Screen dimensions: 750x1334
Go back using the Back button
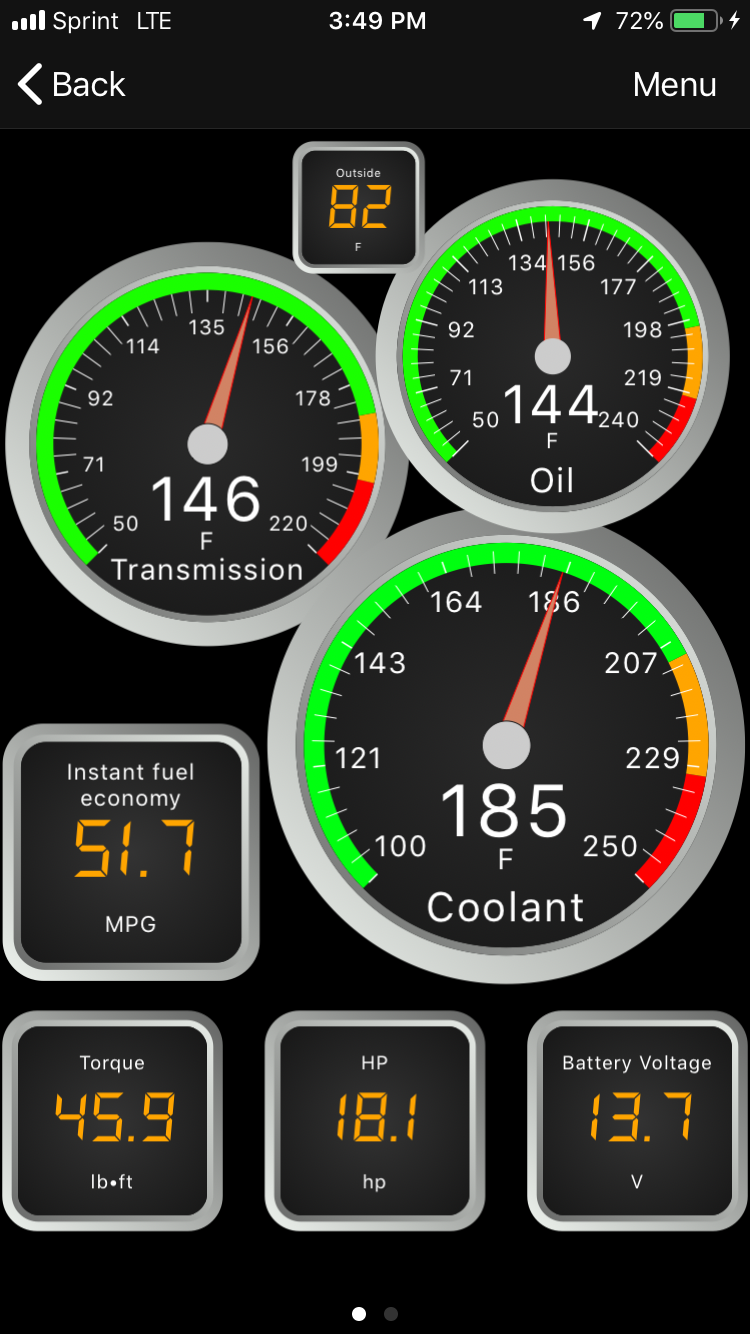coord(72,85)
